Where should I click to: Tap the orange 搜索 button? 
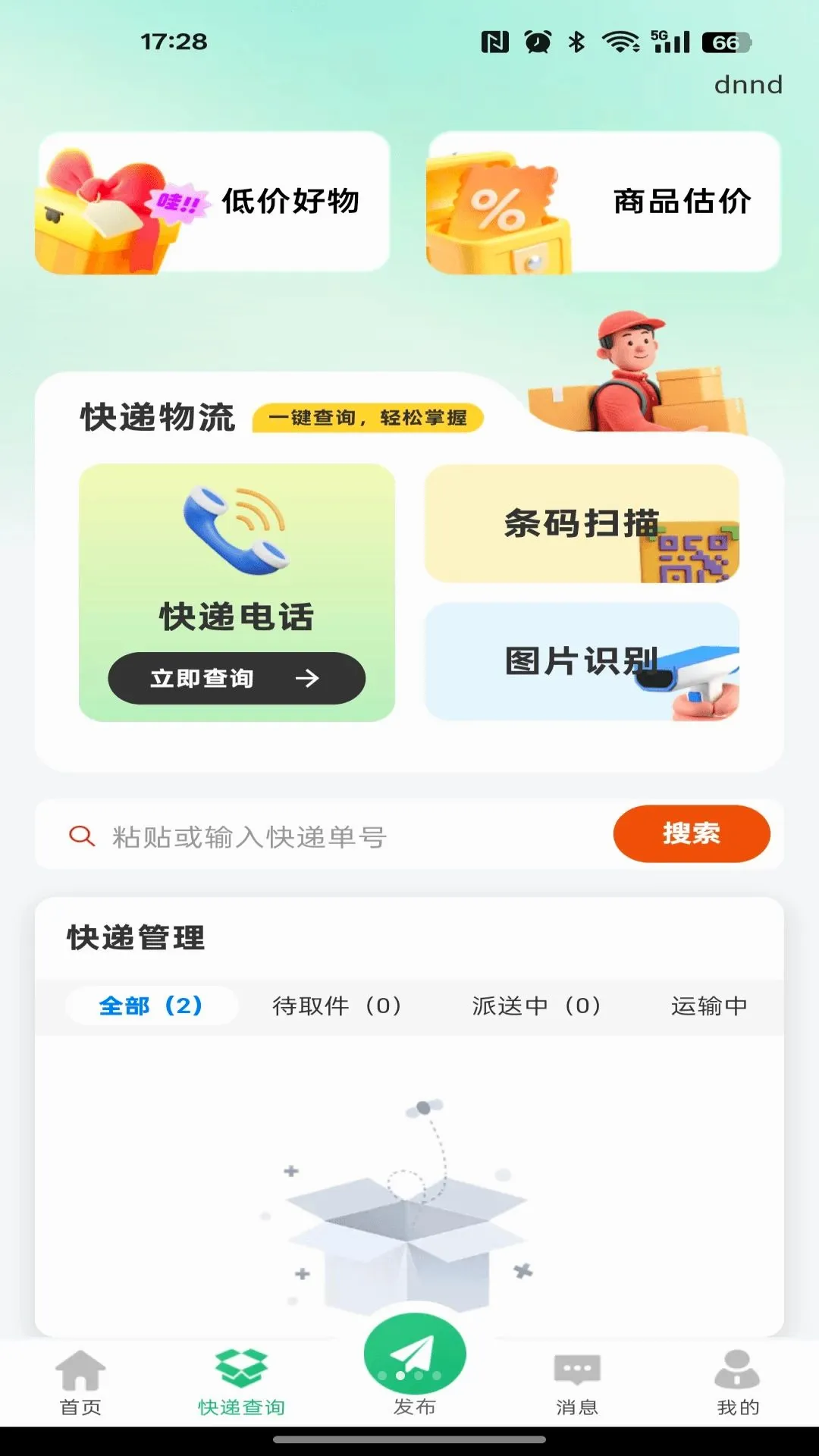692,833
